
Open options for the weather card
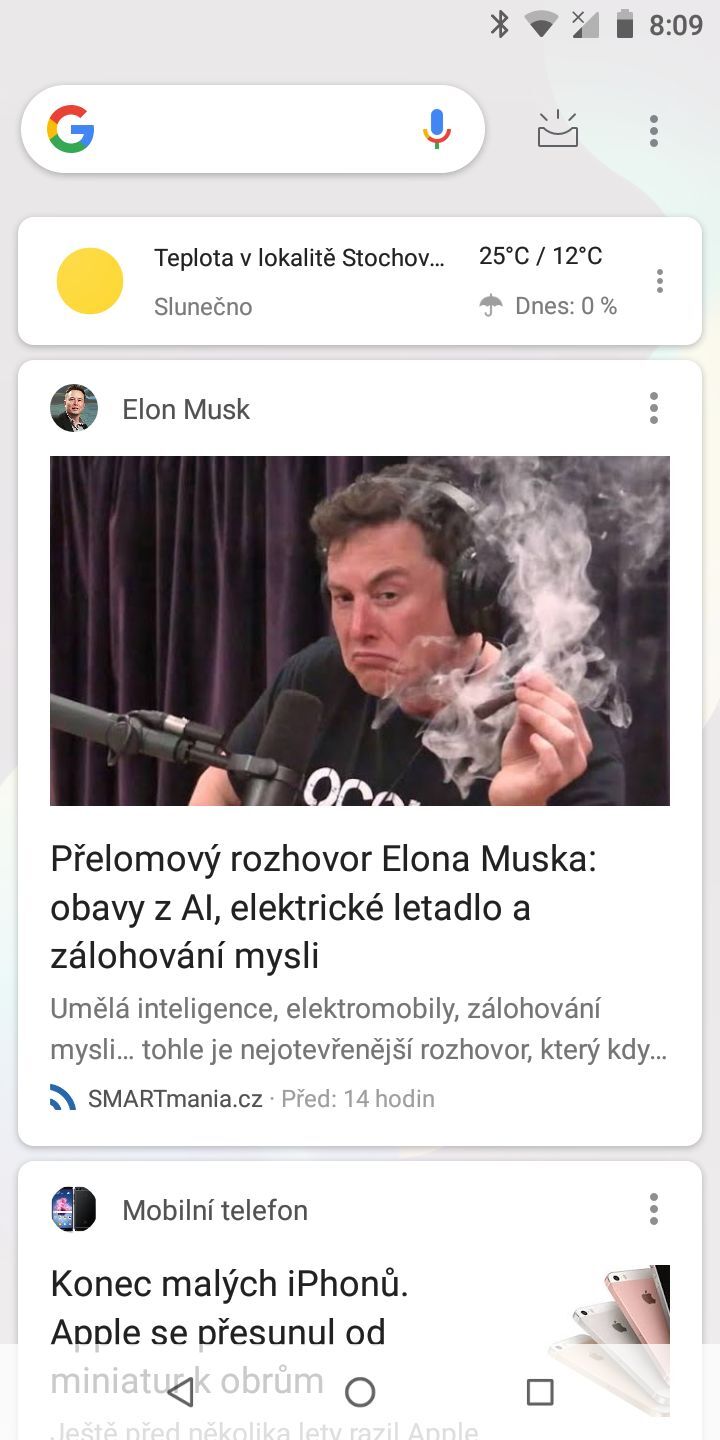point(659,281)
